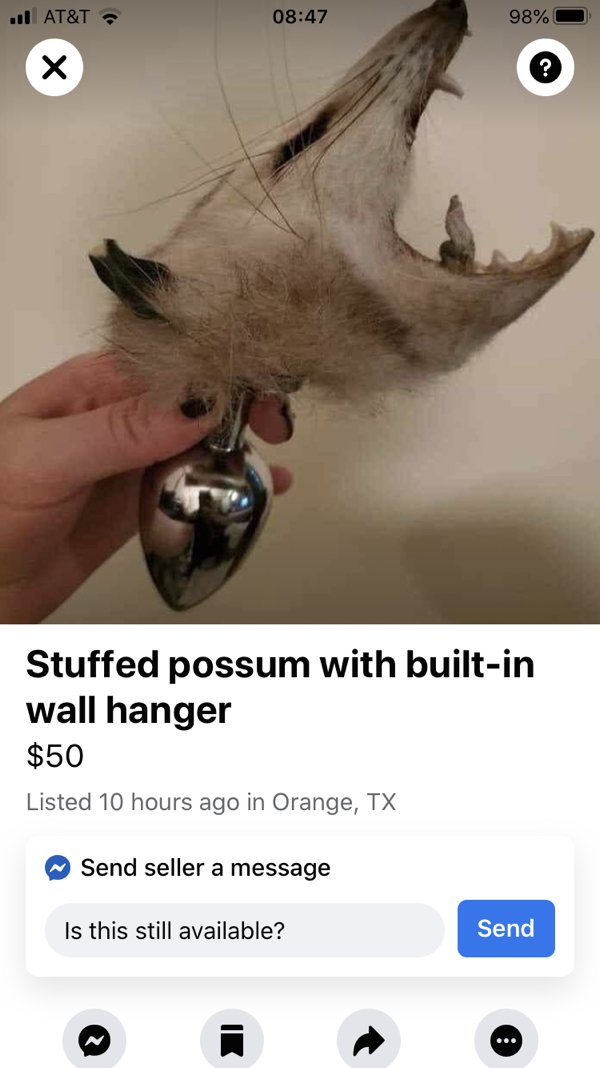Share this possum listing
This screenshot has height=1068, width=600.
(369, 1041)
